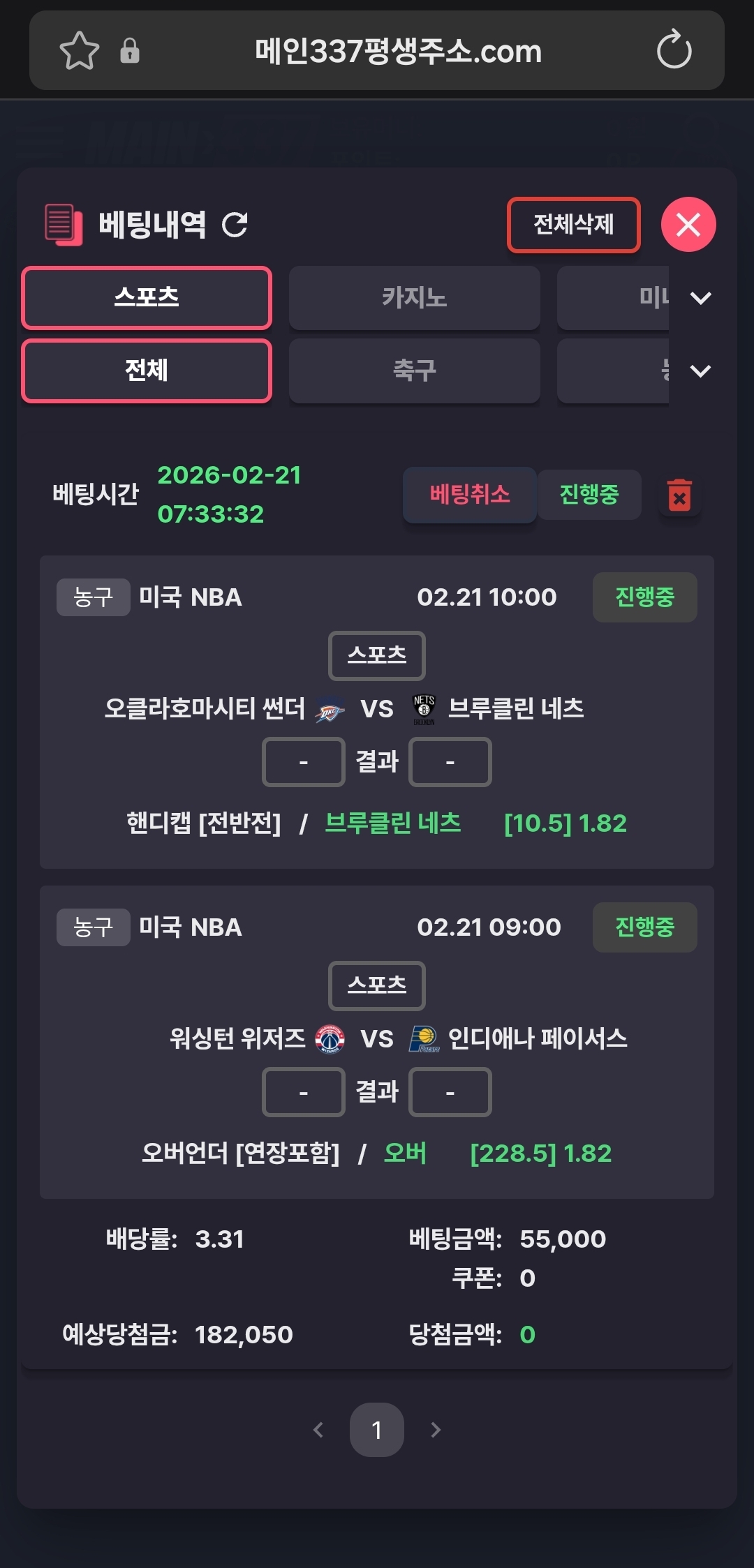Viewport: 754px width, 1568px height.
Task: Go to the next page arrow
Action: [x=436, y=1430]
